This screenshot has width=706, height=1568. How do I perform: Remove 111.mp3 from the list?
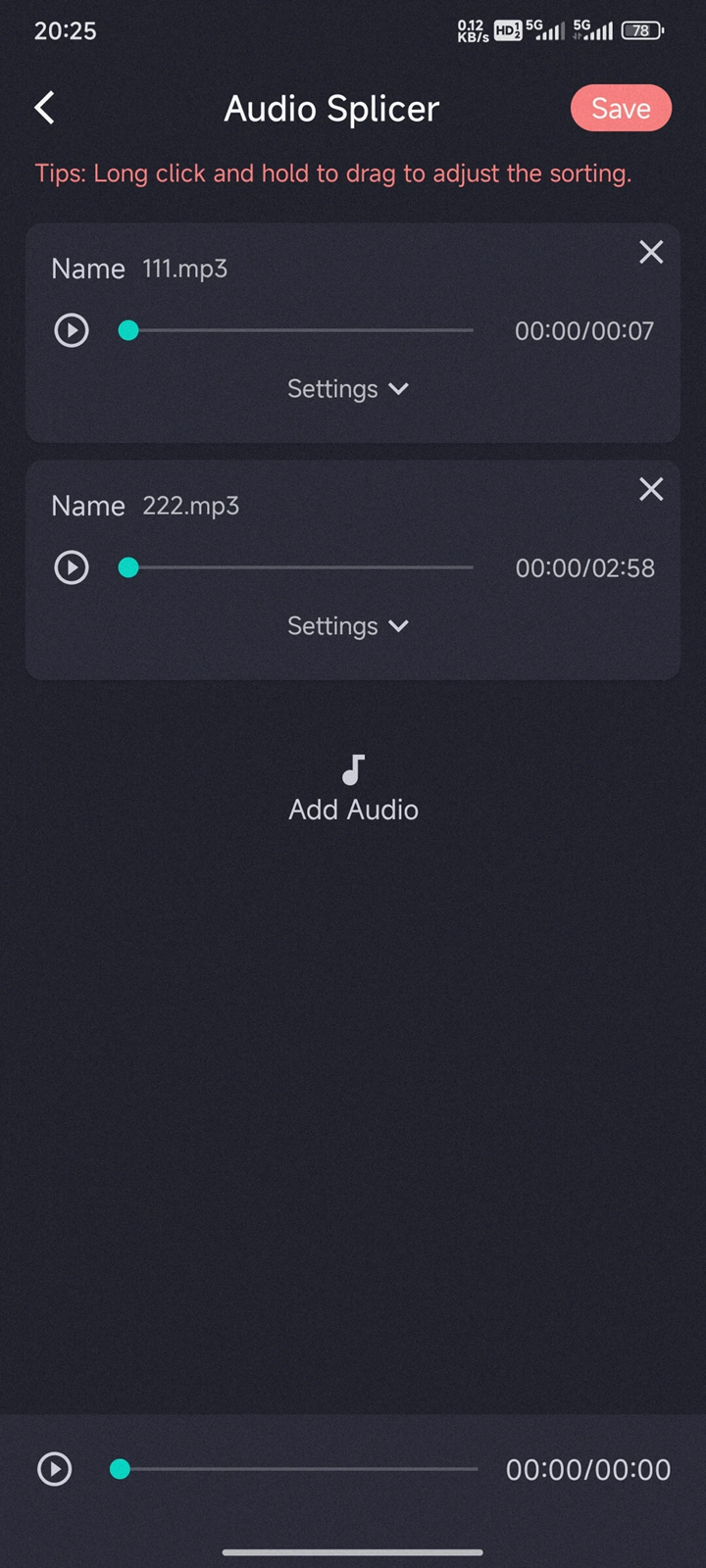pyautogui.click(x=651, y=252)
